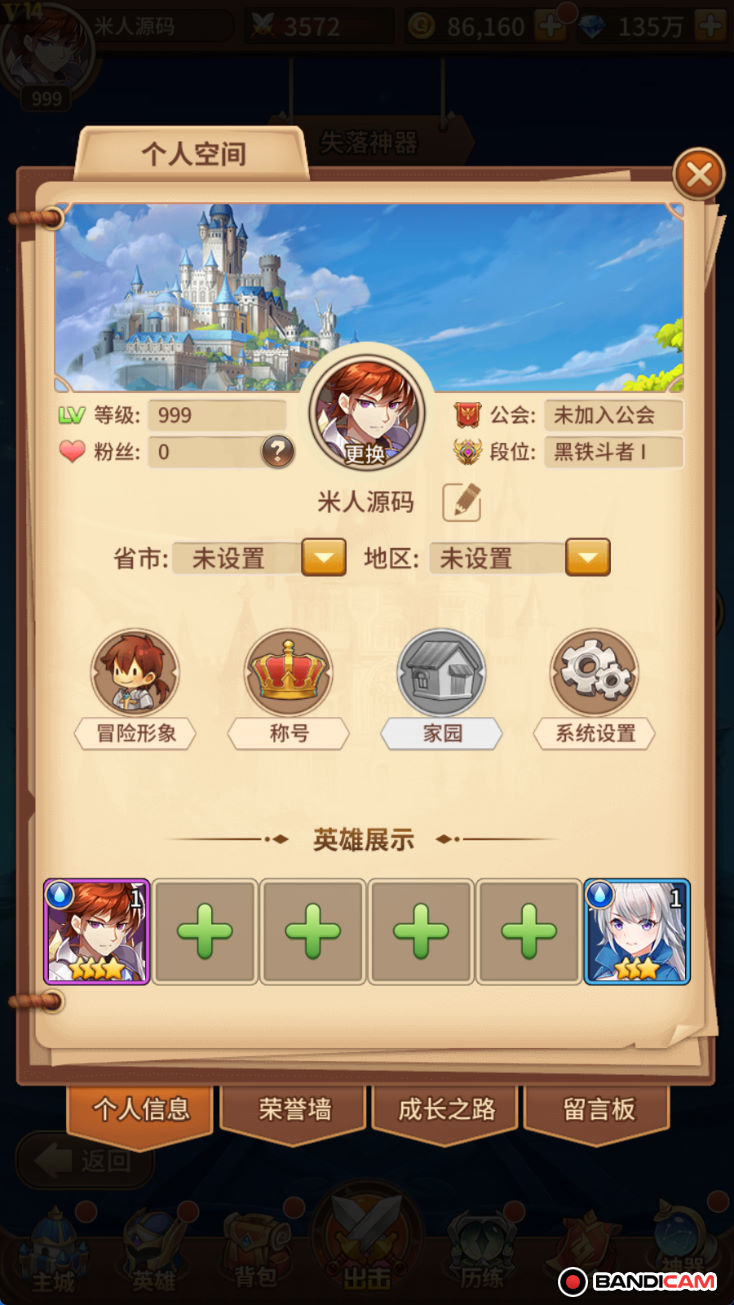Viewport: 734px width, 1305px height.
Task: Add a hero in the first empty slot
Action: coord(205,932)
